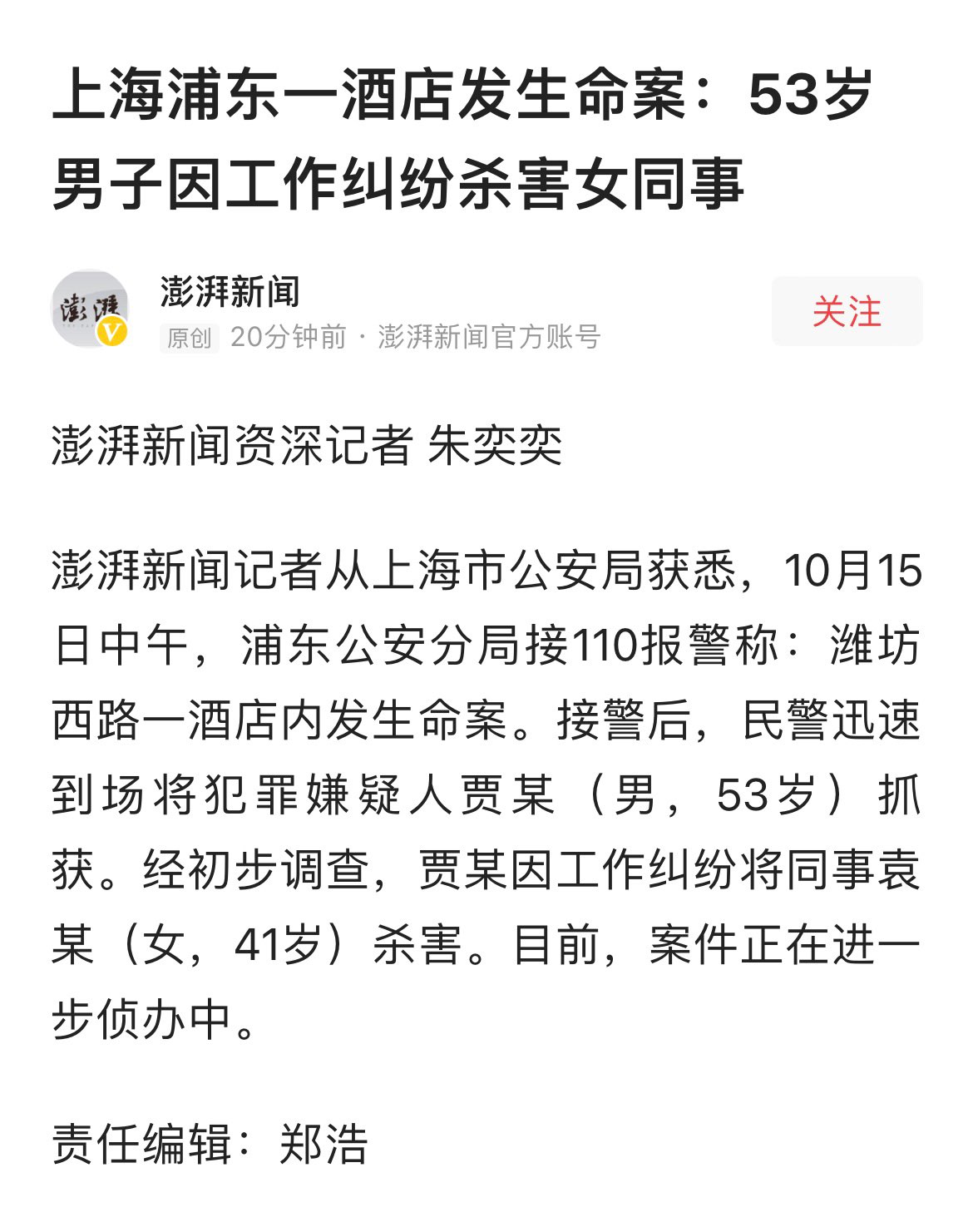This screenshot has width=973, height=1232.
Task: Follow 澎湃新闻 with the 关注 button
Action: pos(847,311)
